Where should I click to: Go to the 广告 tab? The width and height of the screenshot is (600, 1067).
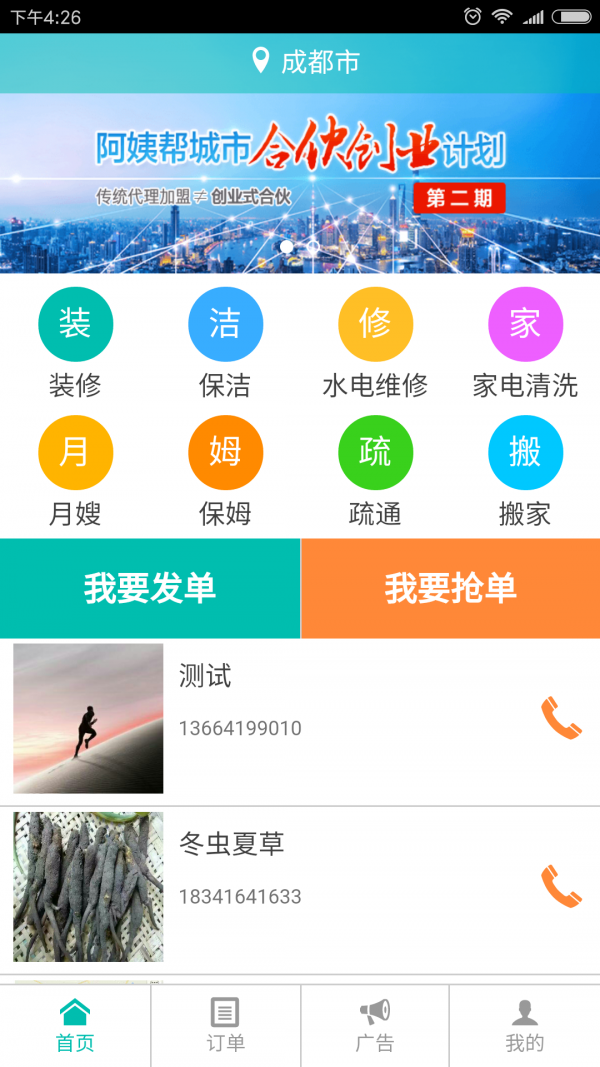(x=375, y=1026)
